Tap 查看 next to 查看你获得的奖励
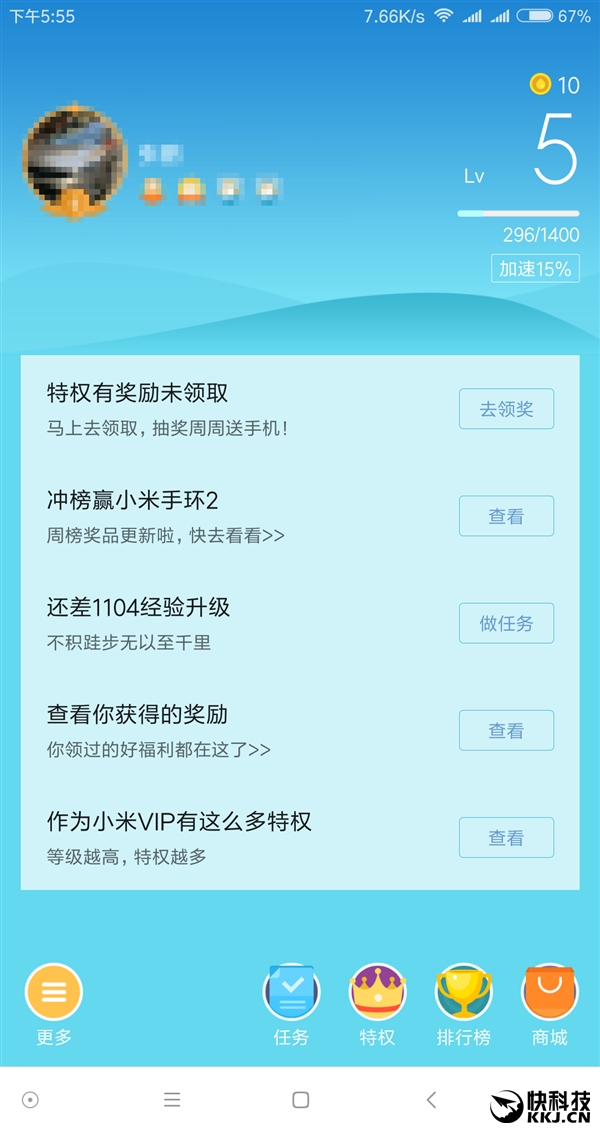The height and width of the screenshot is (1133, 600). pyautogui.click(x=506, y=730)
